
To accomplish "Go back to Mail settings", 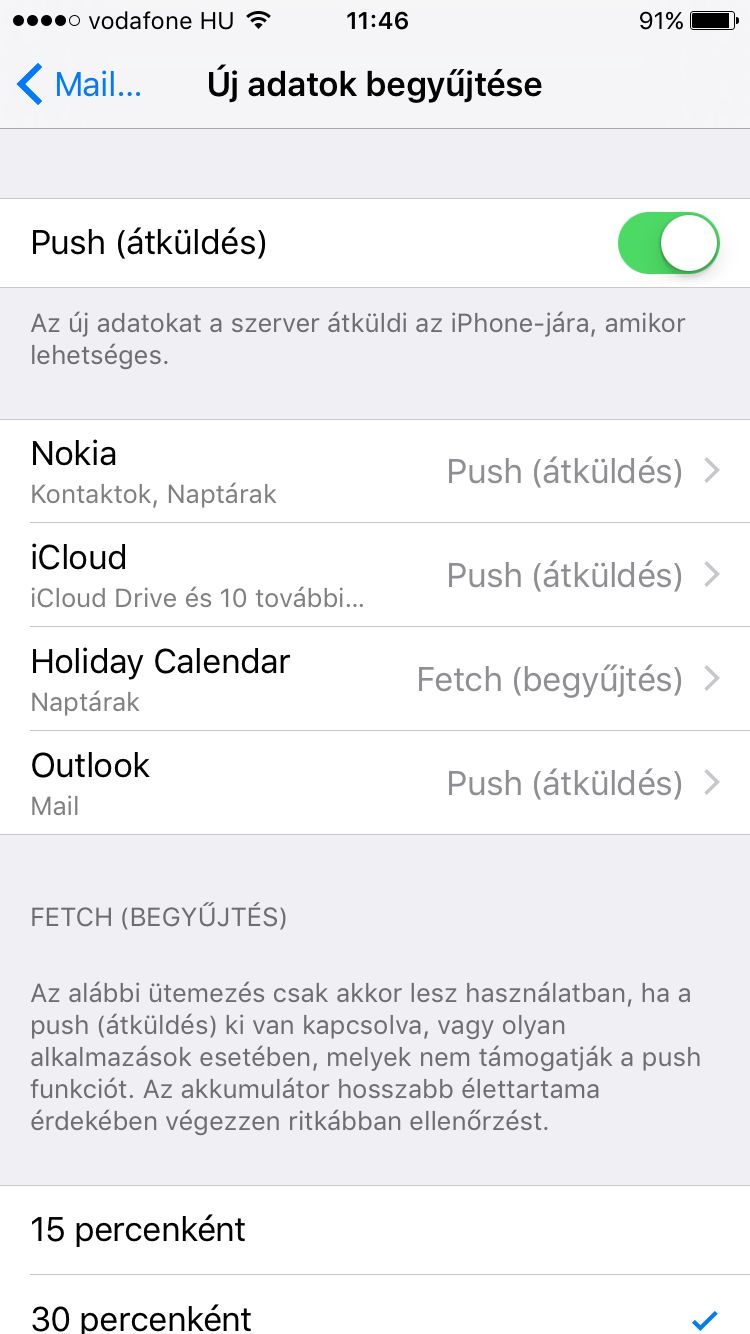I will (80, 85).
